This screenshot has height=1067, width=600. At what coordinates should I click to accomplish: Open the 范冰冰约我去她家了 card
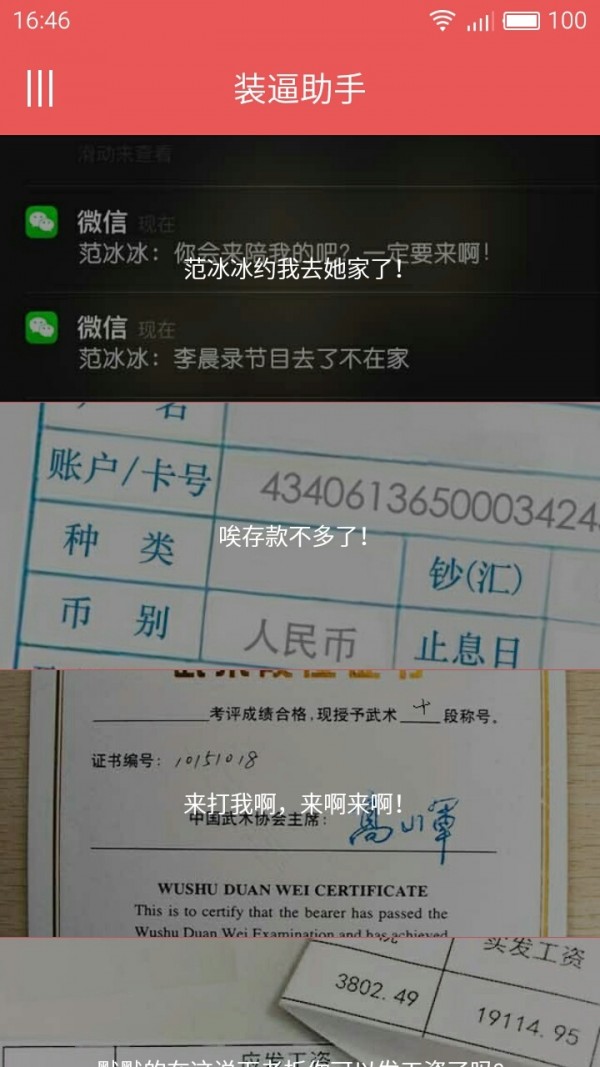point(300,268)
